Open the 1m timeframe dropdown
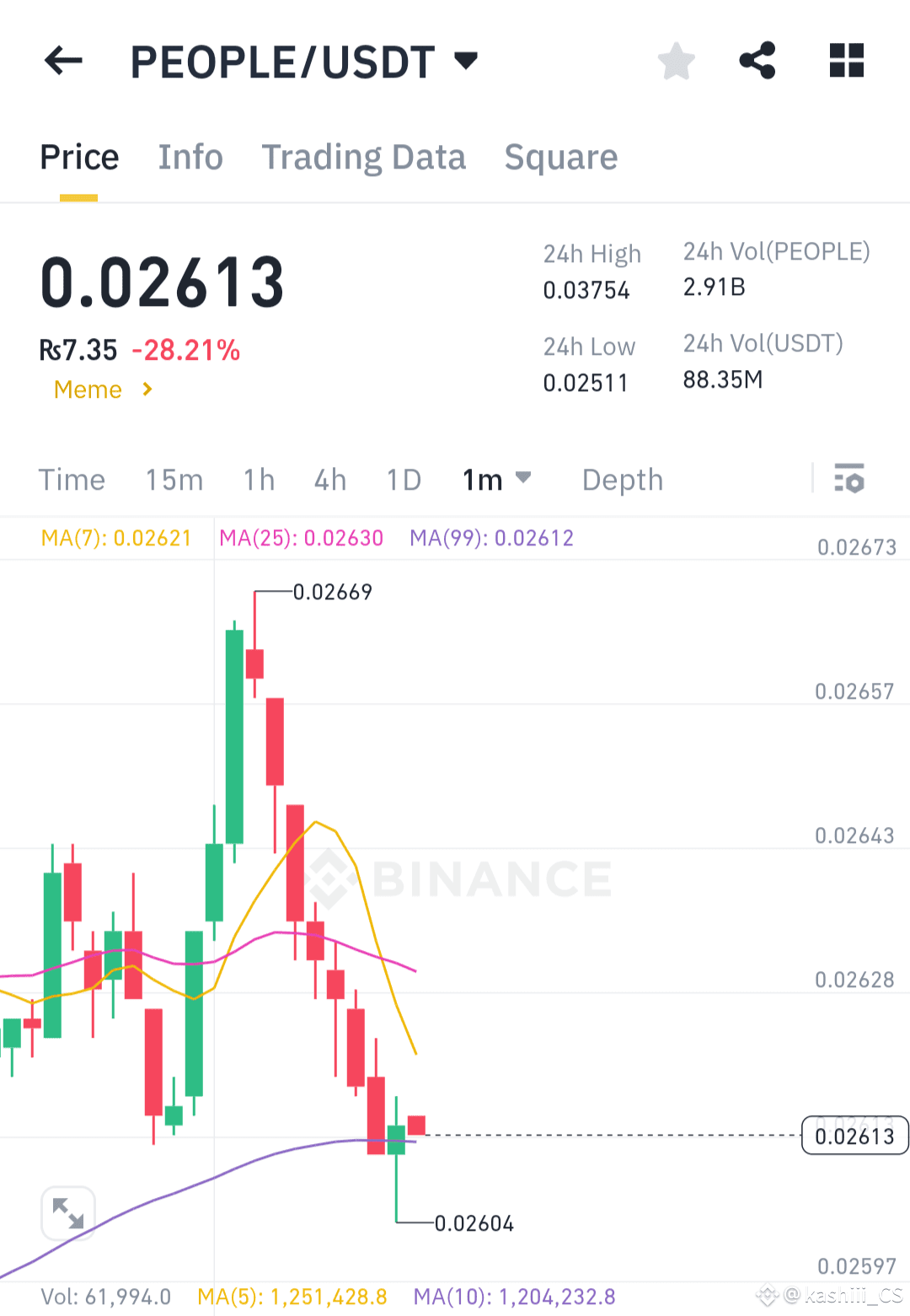Viewport: 910px width, 1316px height. click(x=498, y=479)
